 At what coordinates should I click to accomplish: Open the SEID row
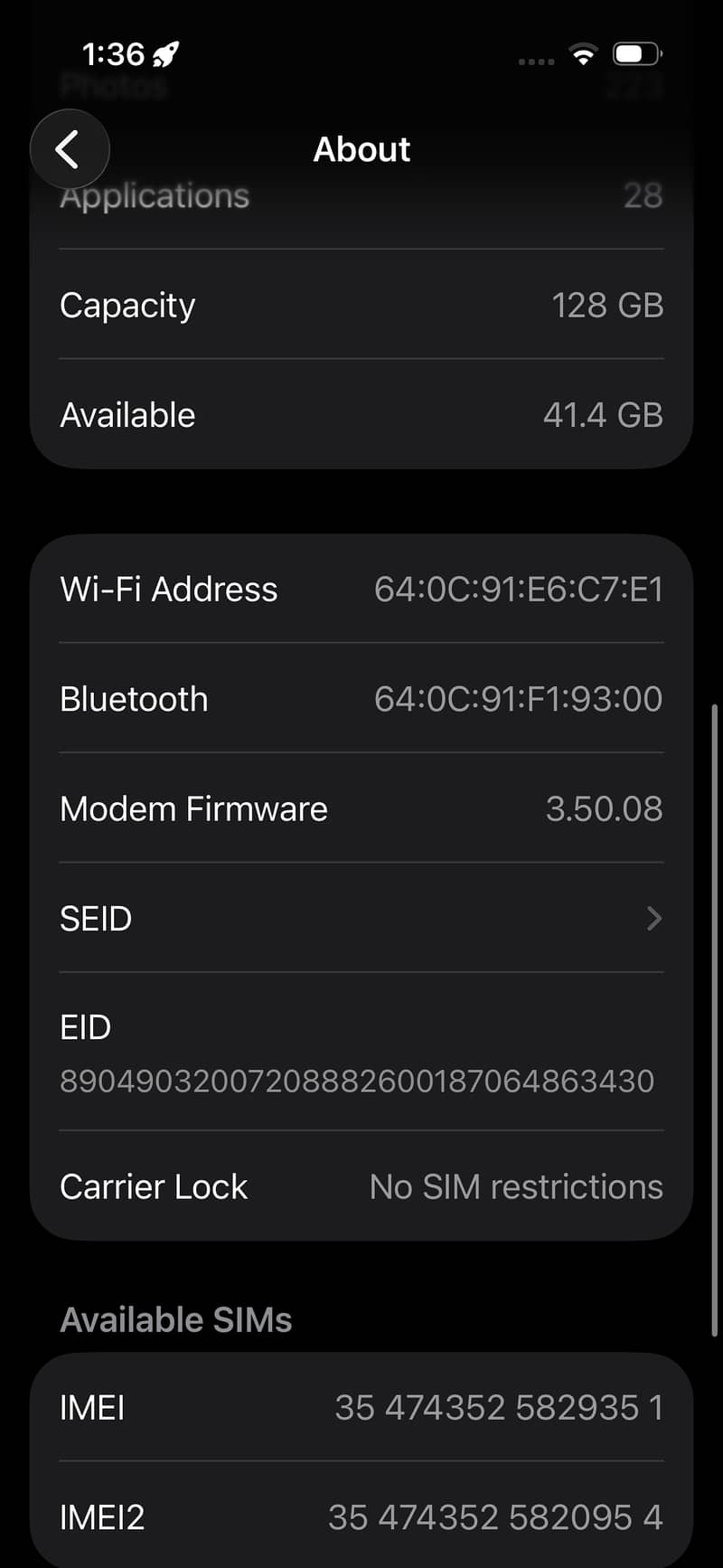(x=361, y=918)
